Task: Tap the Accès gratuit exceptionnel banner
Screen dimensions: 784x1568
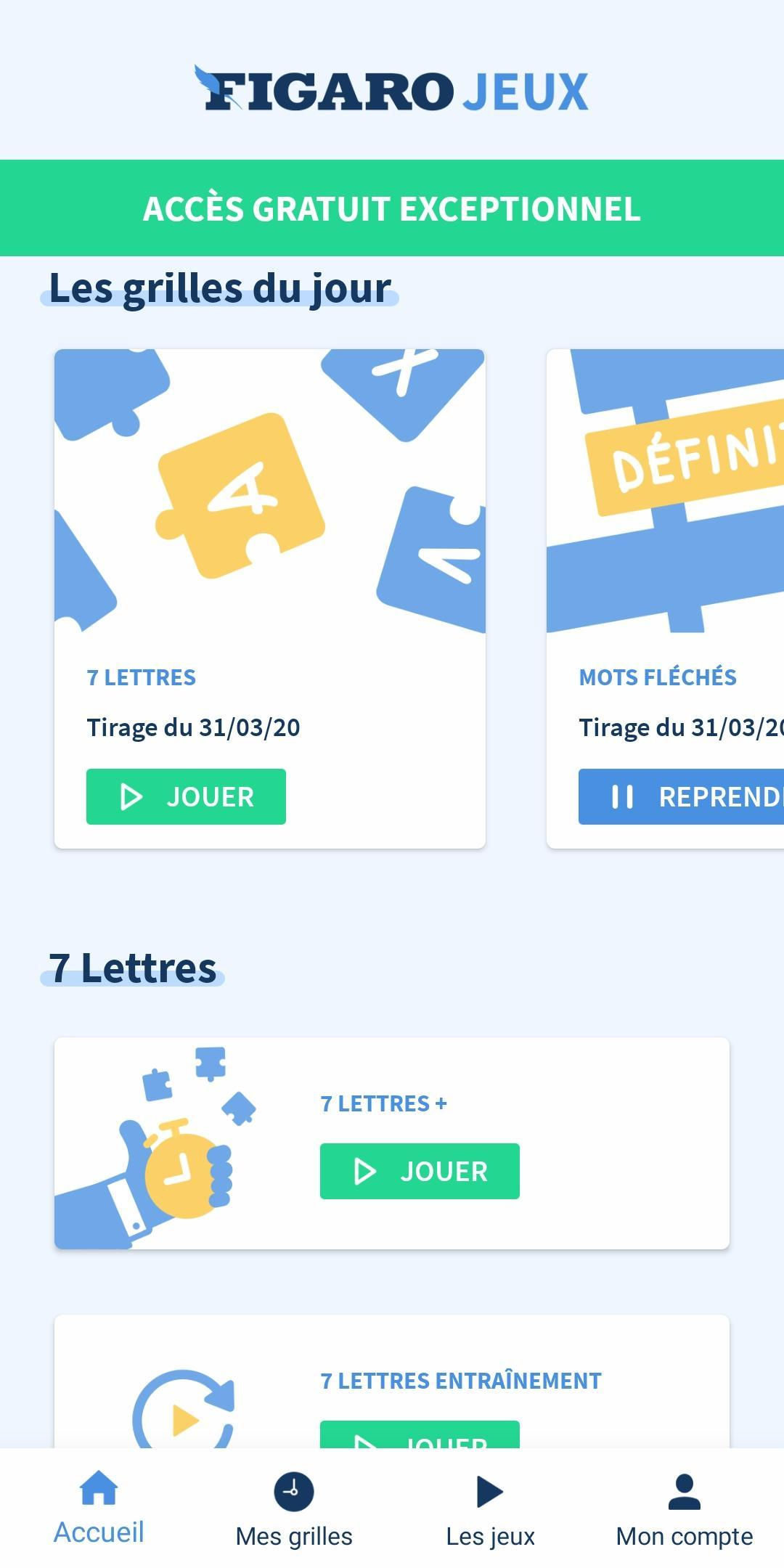Action: pos(392,208)
